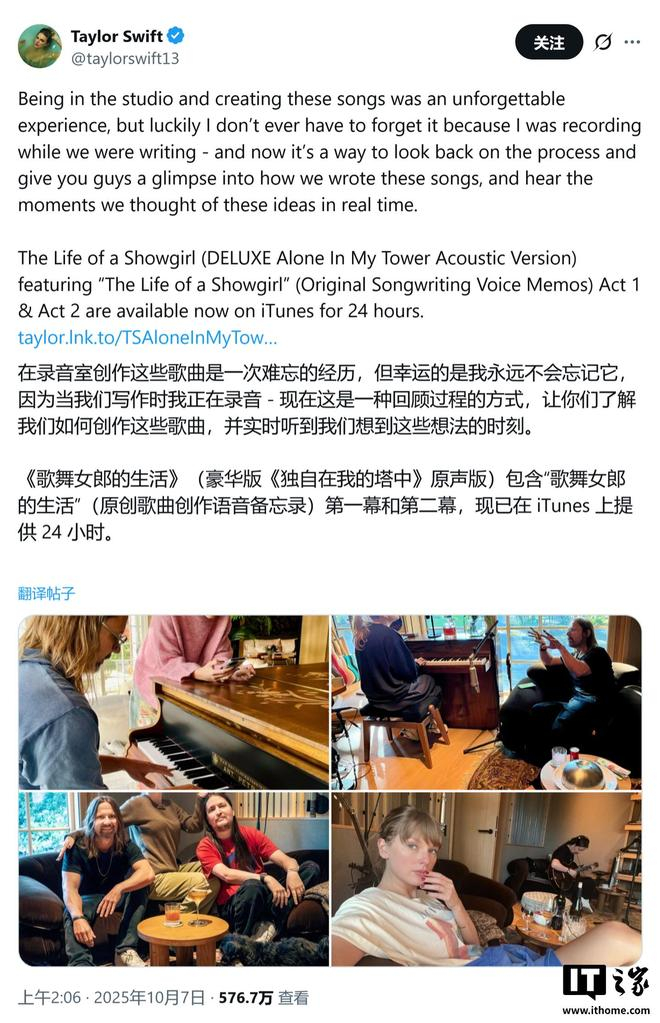Open the post's overflow menu
Viewport: 660px width, 1023px height.
(632, 42)
